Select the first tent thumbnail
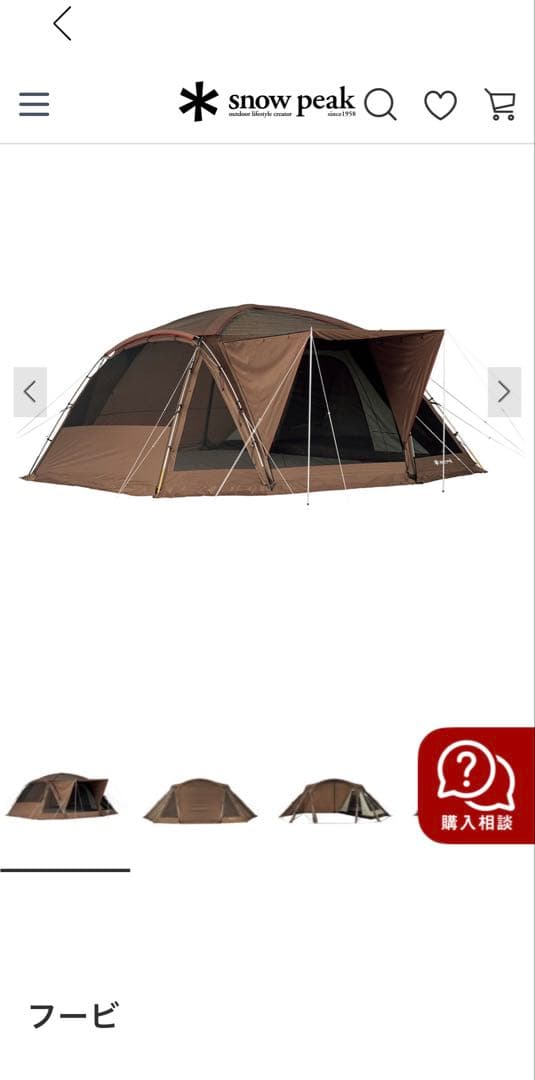535x1080 pixels. (62, 796)
